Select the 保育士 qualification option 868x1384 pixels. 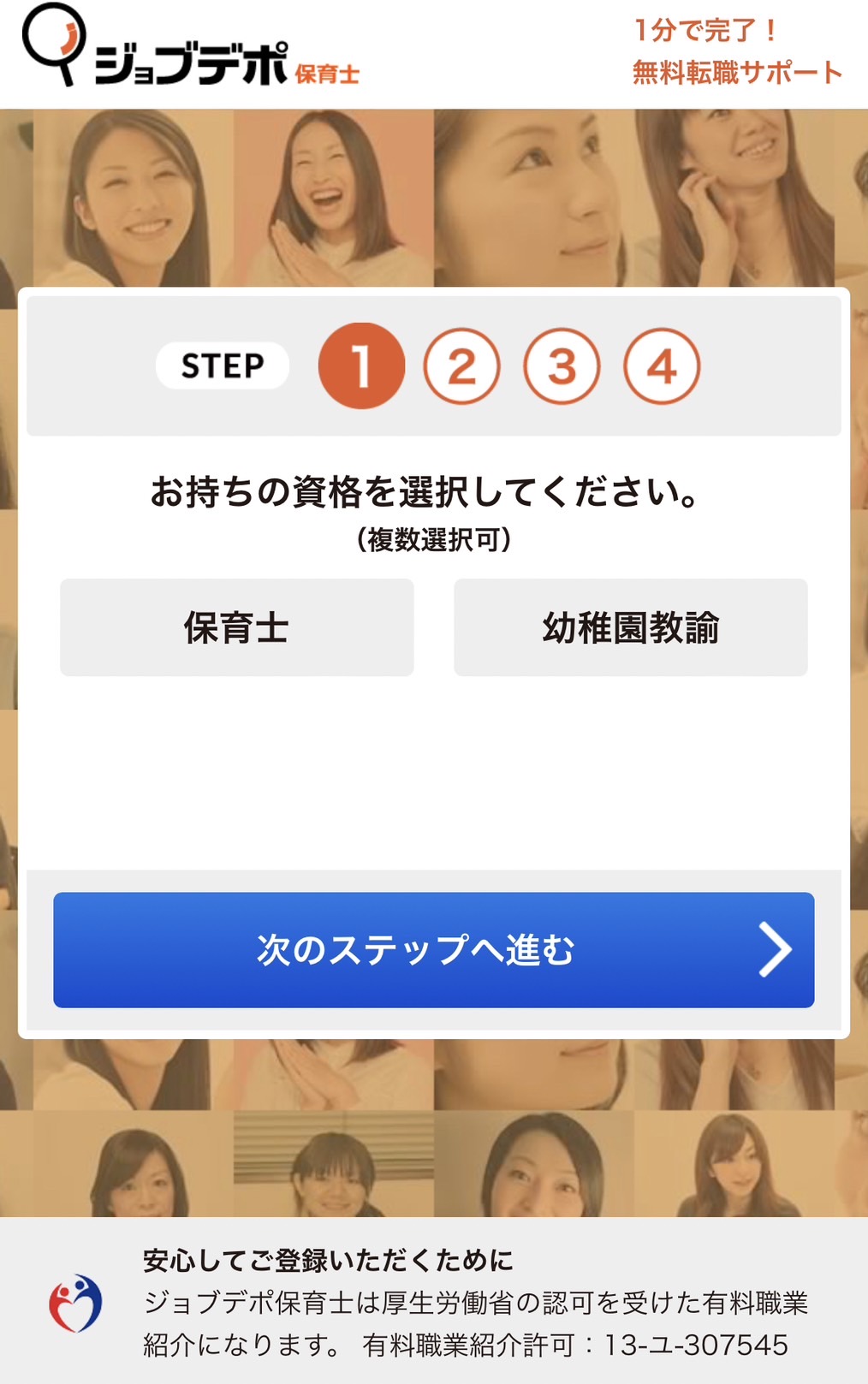click(236, 627)
